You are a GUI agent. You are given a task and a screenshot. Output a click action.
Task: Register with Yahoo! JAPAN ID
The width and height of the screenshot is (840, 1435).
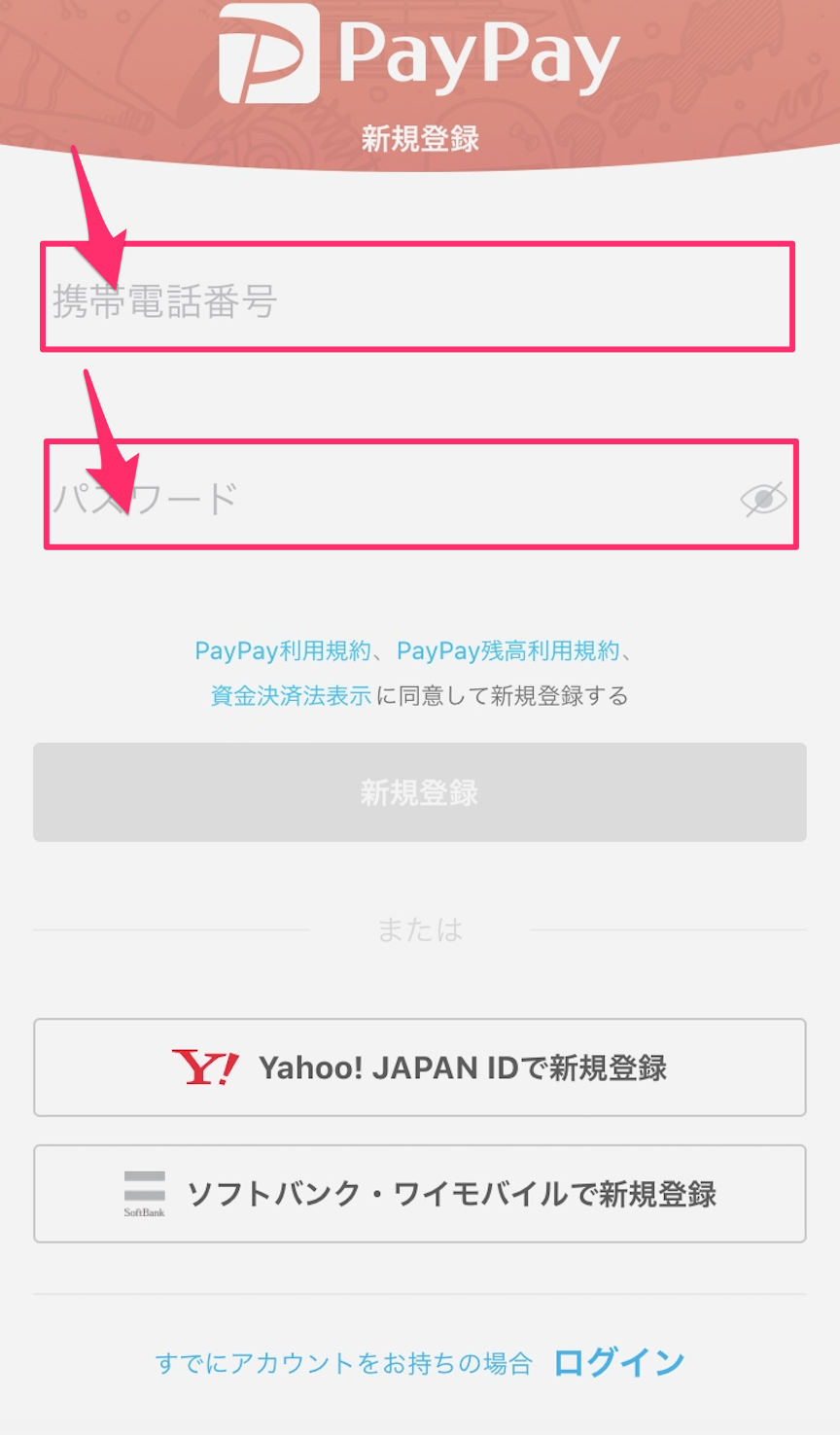[420, 1067]
